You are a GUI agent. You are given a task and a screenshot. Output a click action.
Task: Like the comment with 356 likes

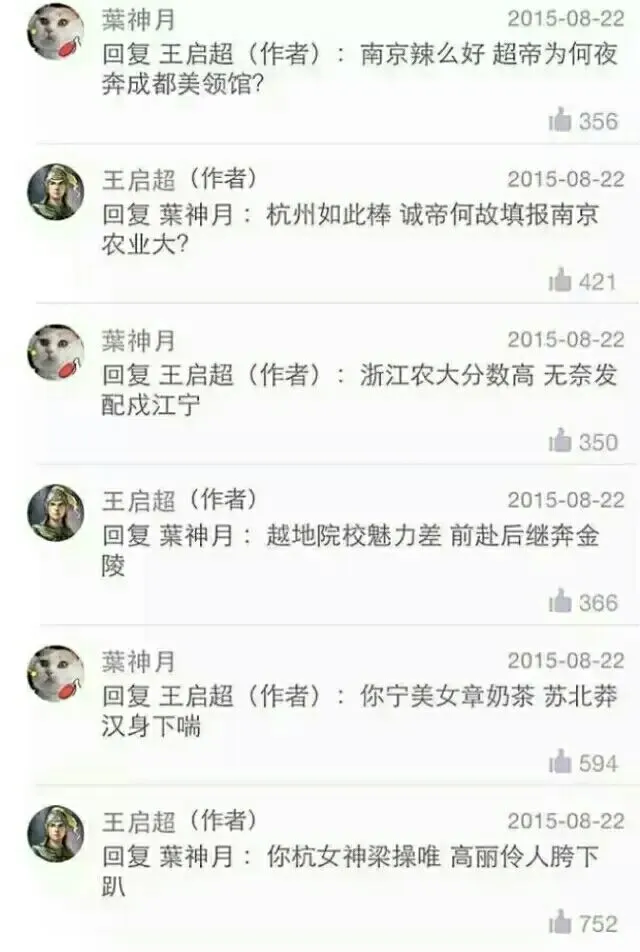click(x=560, y=121)
